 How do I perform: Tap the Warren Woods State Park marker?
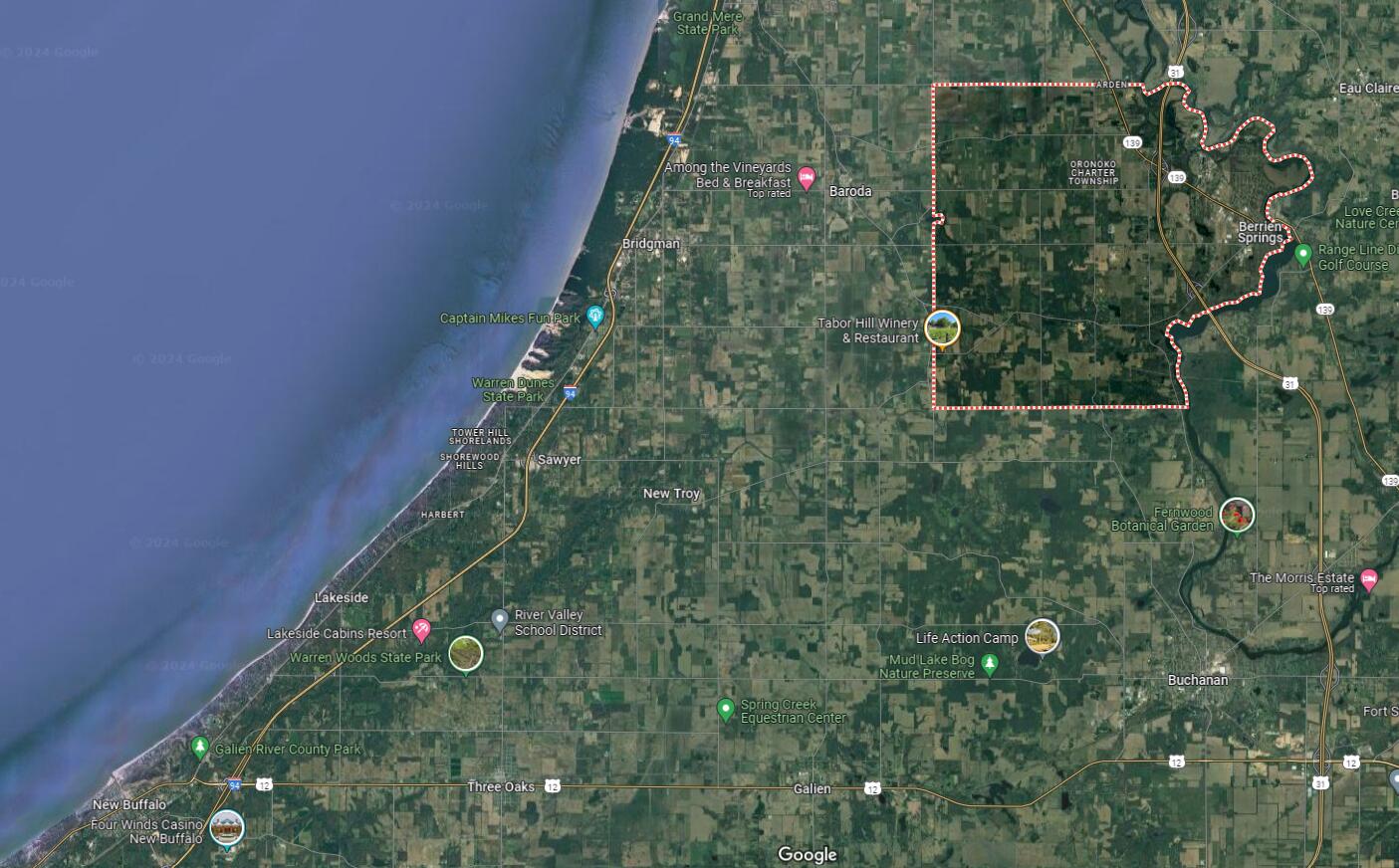point(465,654)
